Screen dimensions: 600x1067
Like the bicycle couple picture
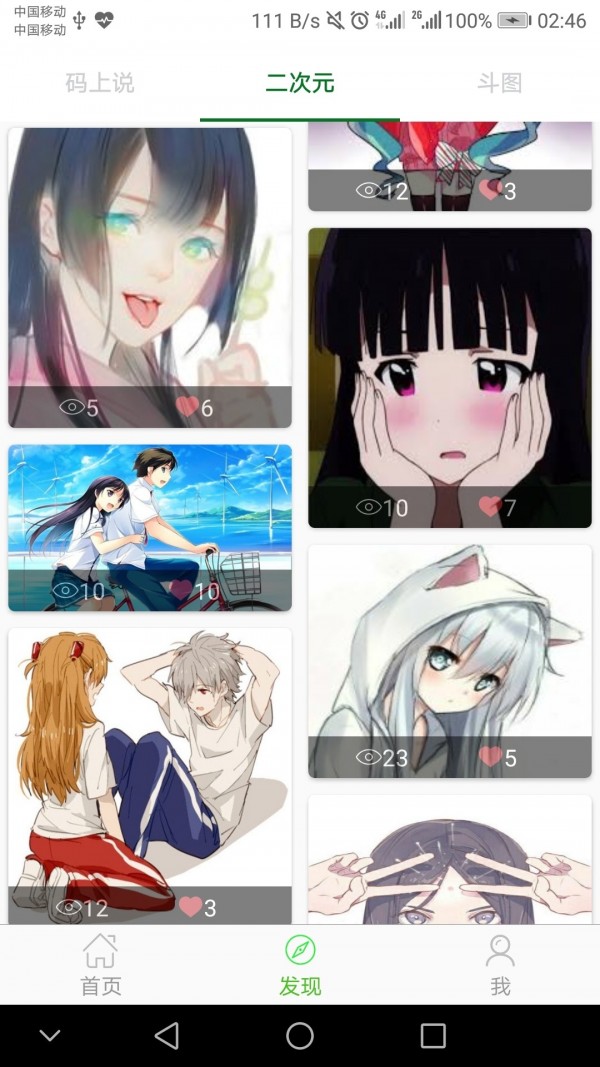click(x=182, y=591)
